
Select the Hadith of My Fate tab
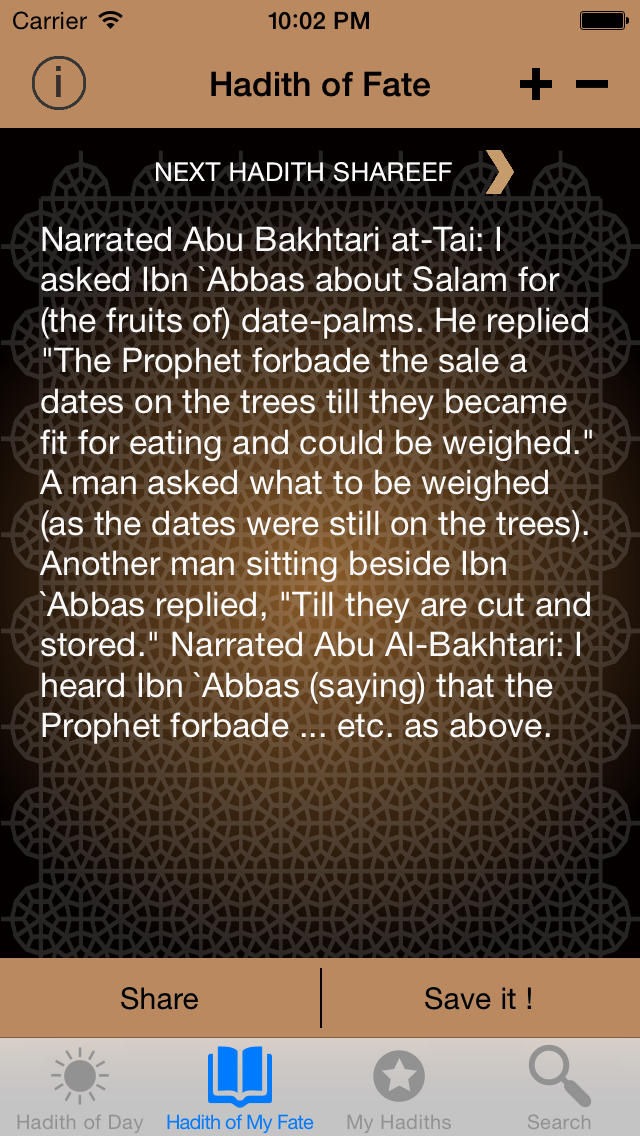click(240, 1088)
